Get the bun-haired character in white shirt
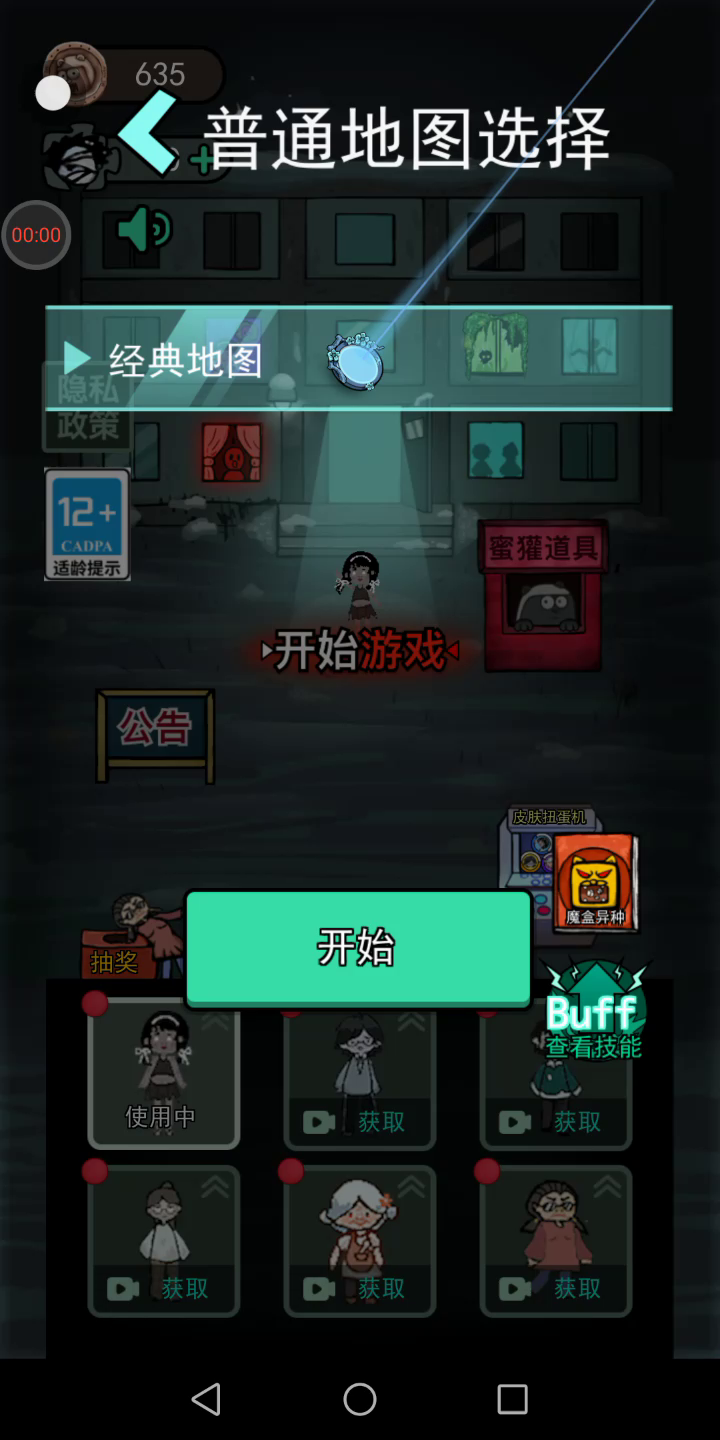 [x=164, y=1240]
